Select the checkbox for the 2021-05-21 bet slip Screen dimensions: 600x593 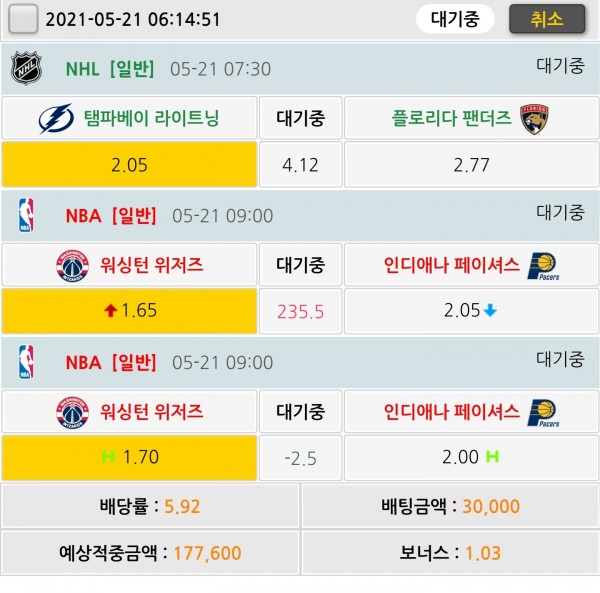22,19
